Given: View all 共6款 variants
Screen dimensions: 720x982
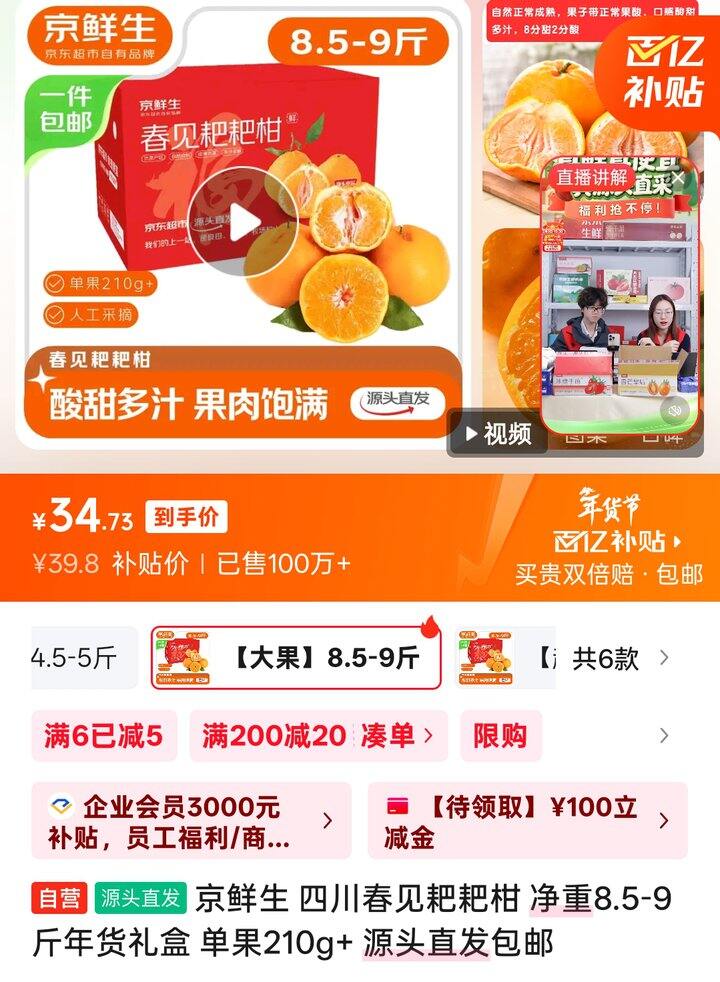Looking at the screenshot, I should pos(620,658).
